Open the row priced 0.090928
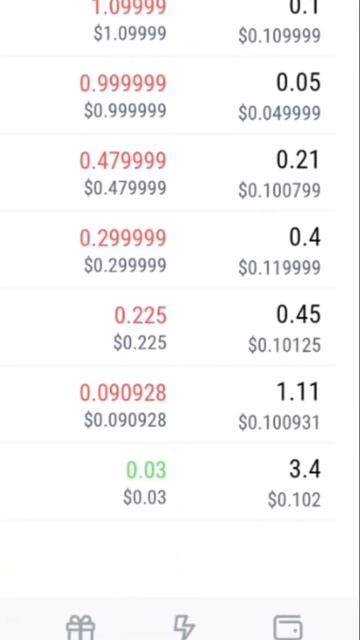Image resolution: width=360 pixels, height=640 pixels. pyautogui.click(x=167, y=404)
